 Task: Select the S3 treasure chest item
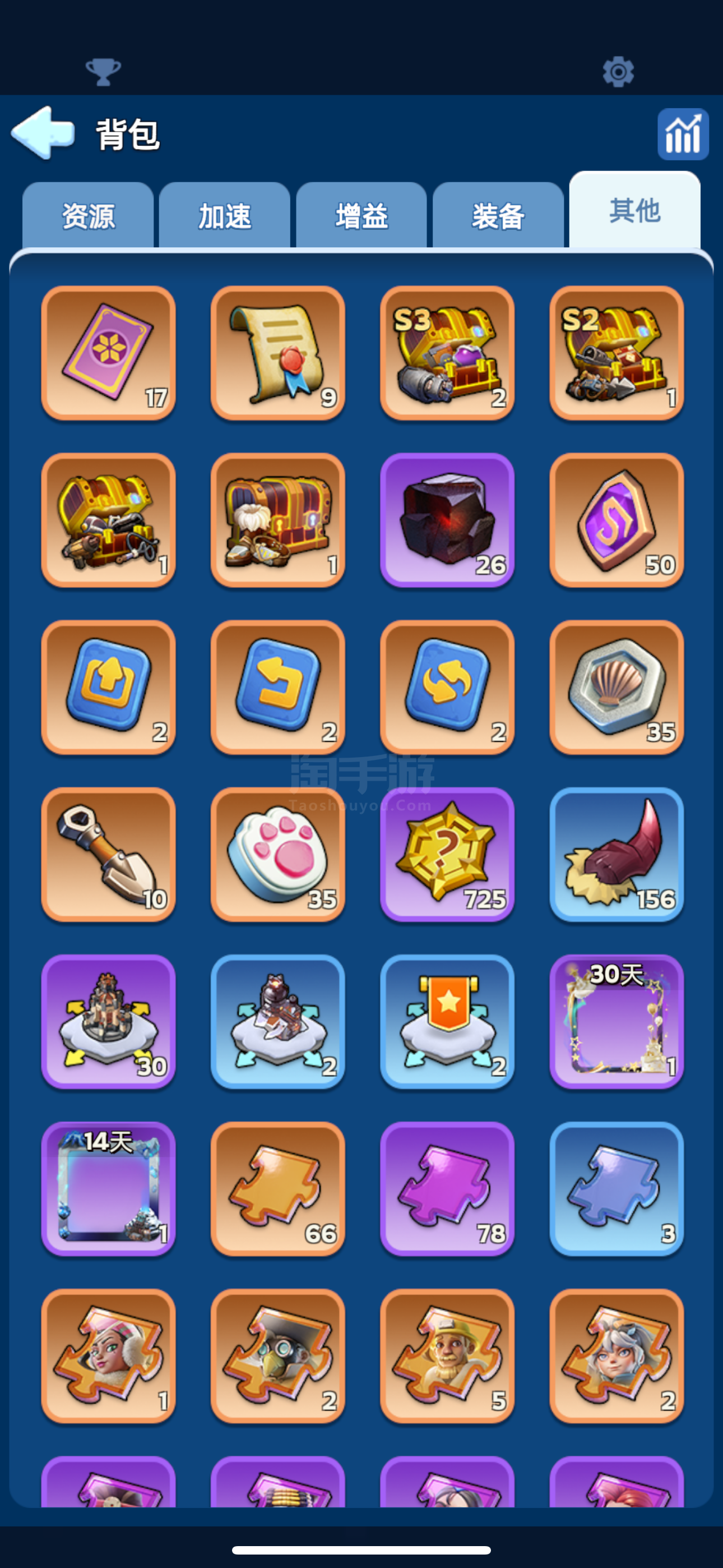[447, 353]
